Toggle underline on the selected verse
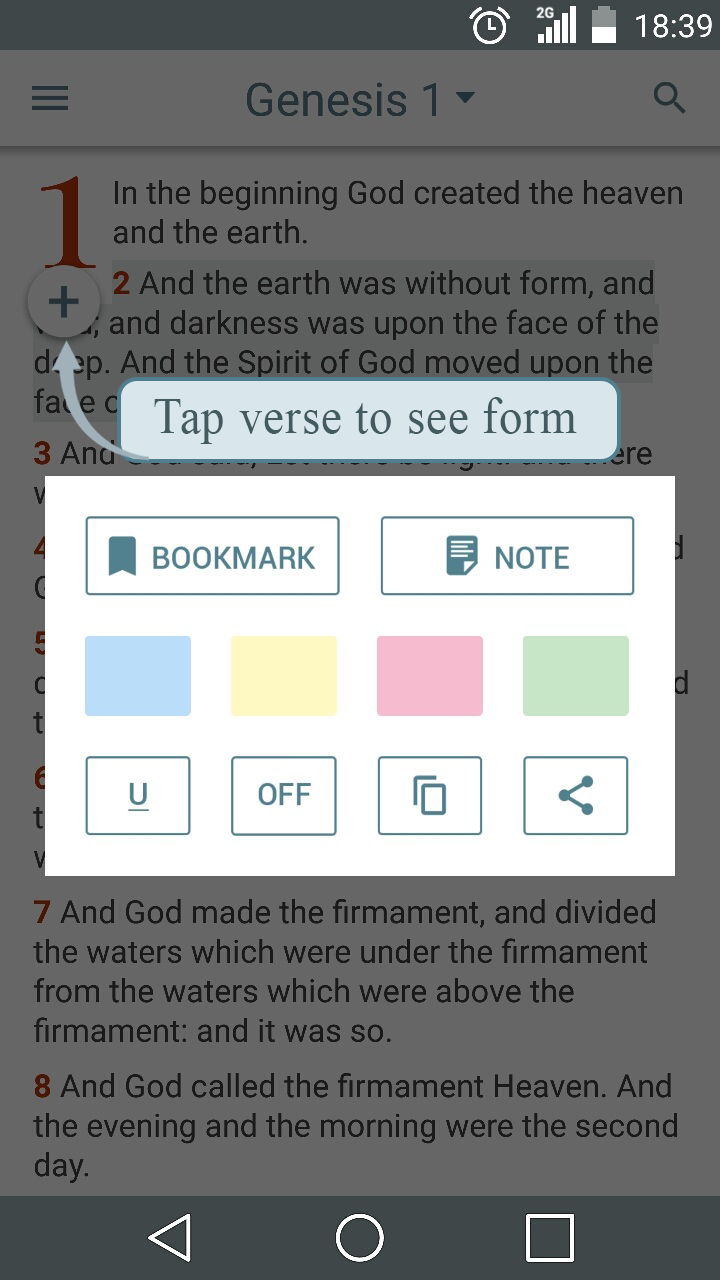Image resolution: width=720 pixels, height=1280 pixels. click(x=137, y=795)
